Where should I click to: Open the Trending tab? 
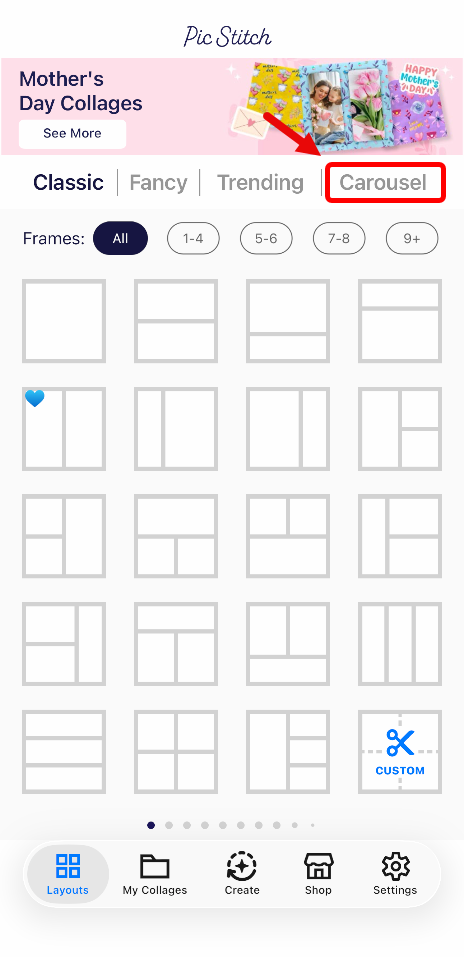(x=261, y=182)
